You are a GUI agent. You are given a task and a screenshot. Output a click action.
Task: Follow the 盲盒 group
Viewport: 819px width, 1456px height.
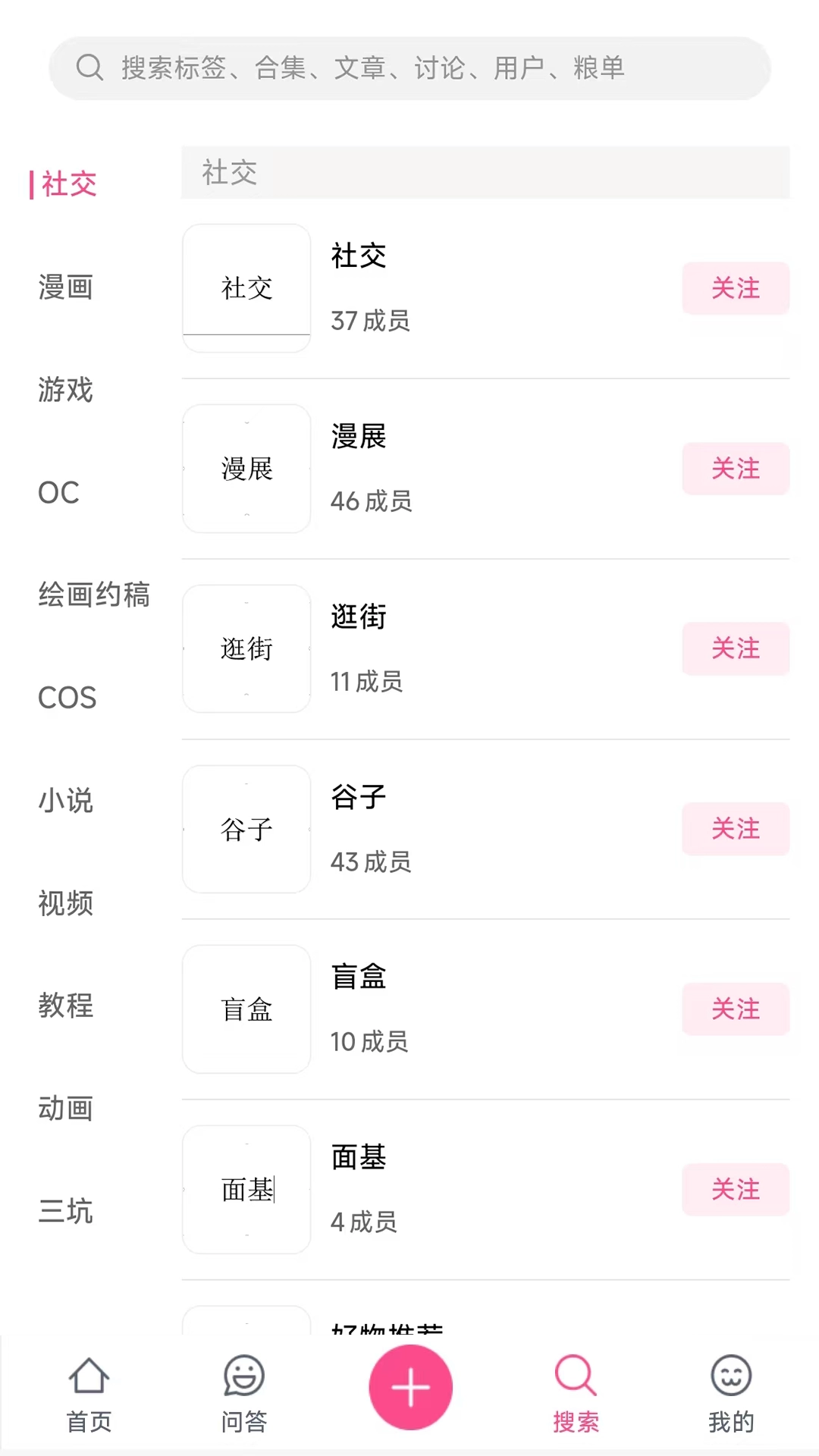(735, 1009)
